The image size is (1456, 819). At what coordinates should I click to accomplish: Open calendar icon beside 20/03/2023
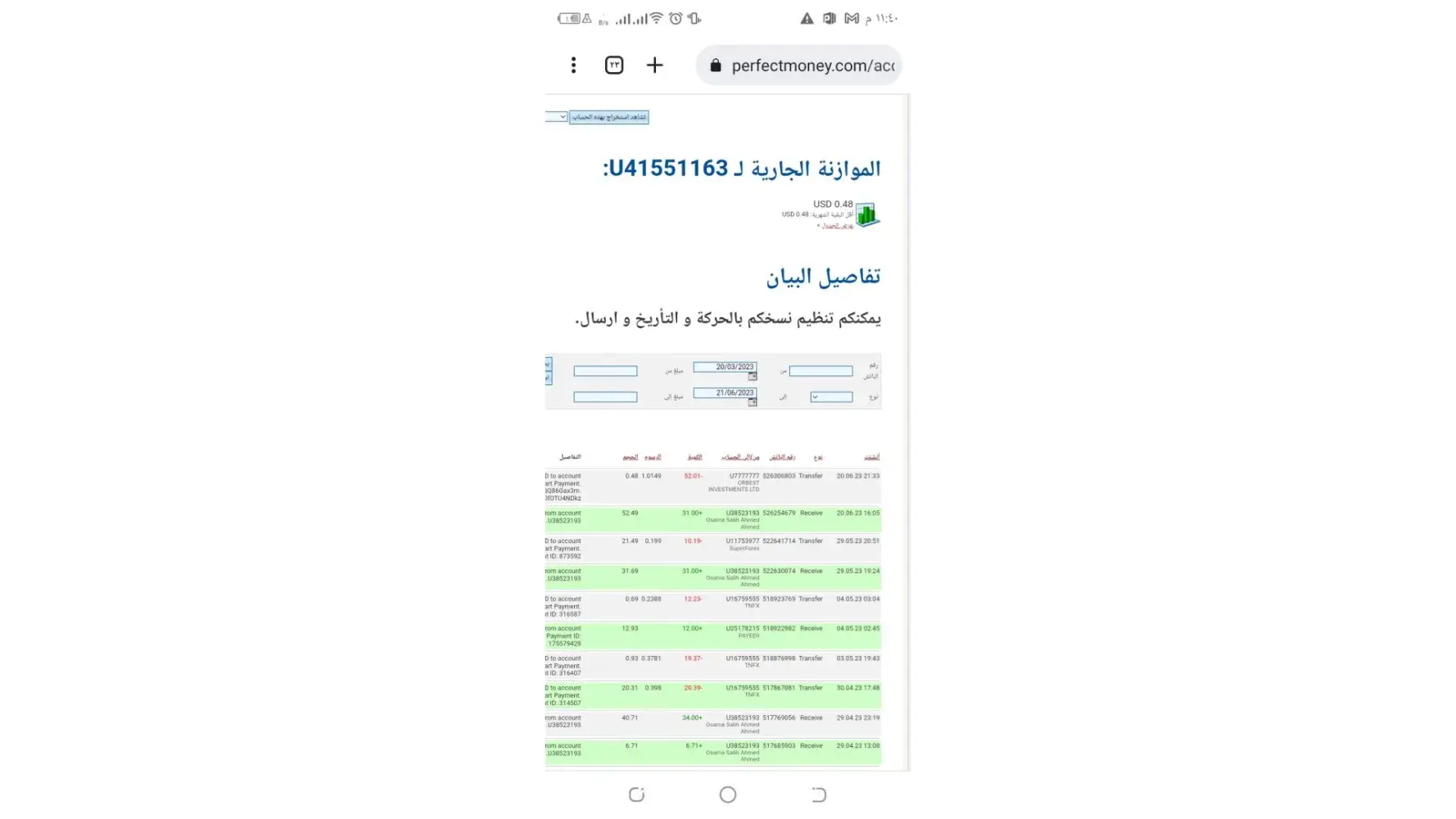click(x=753, y=377)
